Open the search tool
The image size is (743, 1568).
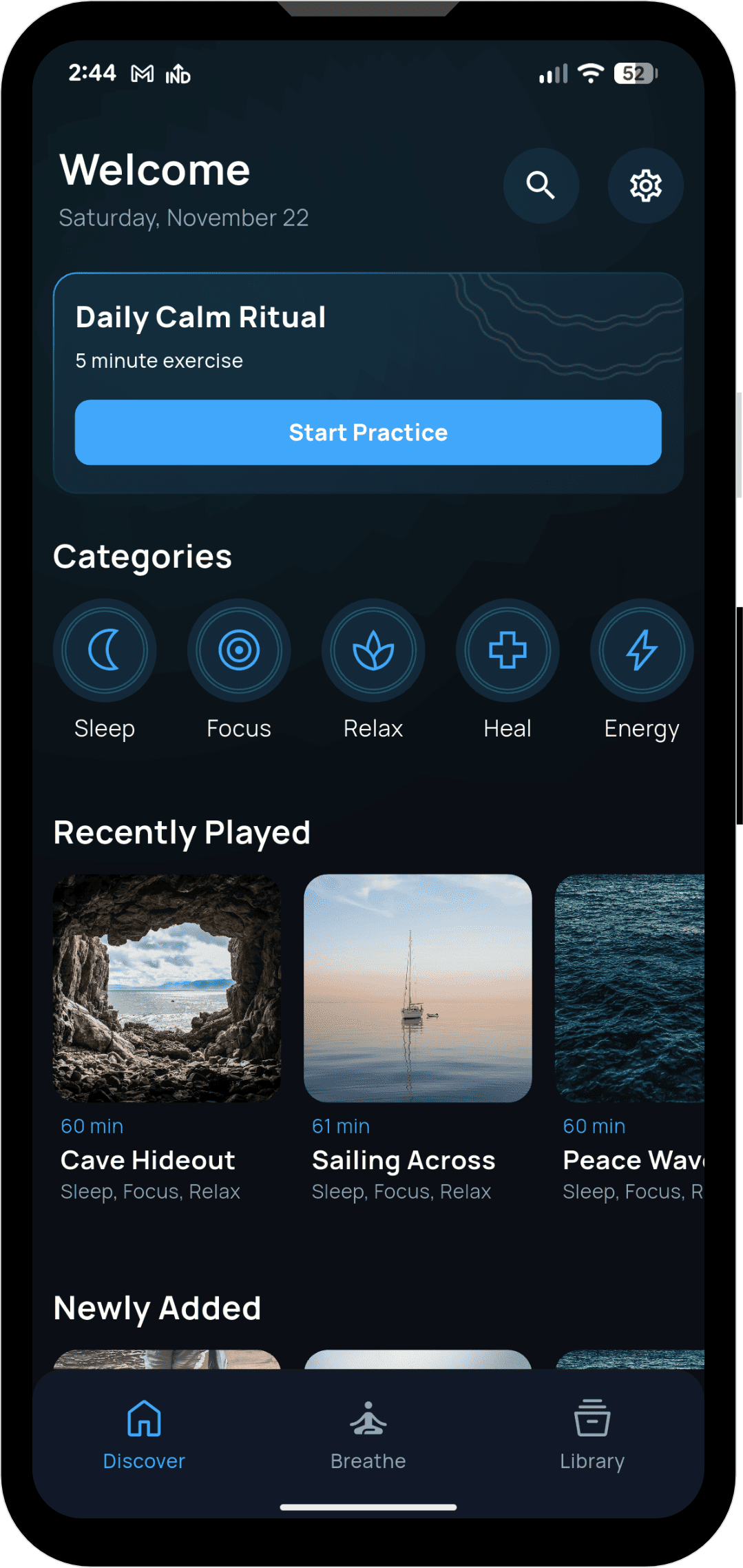(x=541, y=185)
